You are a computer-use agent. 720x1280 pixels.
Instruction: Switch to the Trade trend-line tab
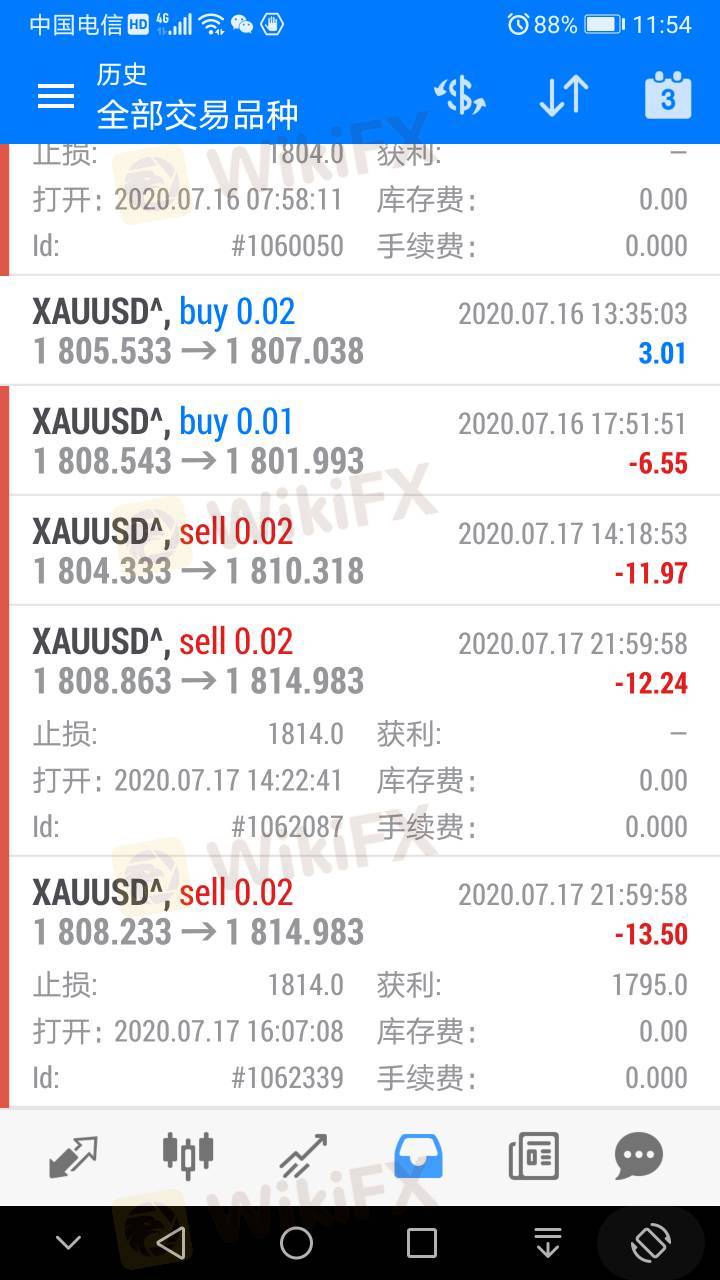303,1157
